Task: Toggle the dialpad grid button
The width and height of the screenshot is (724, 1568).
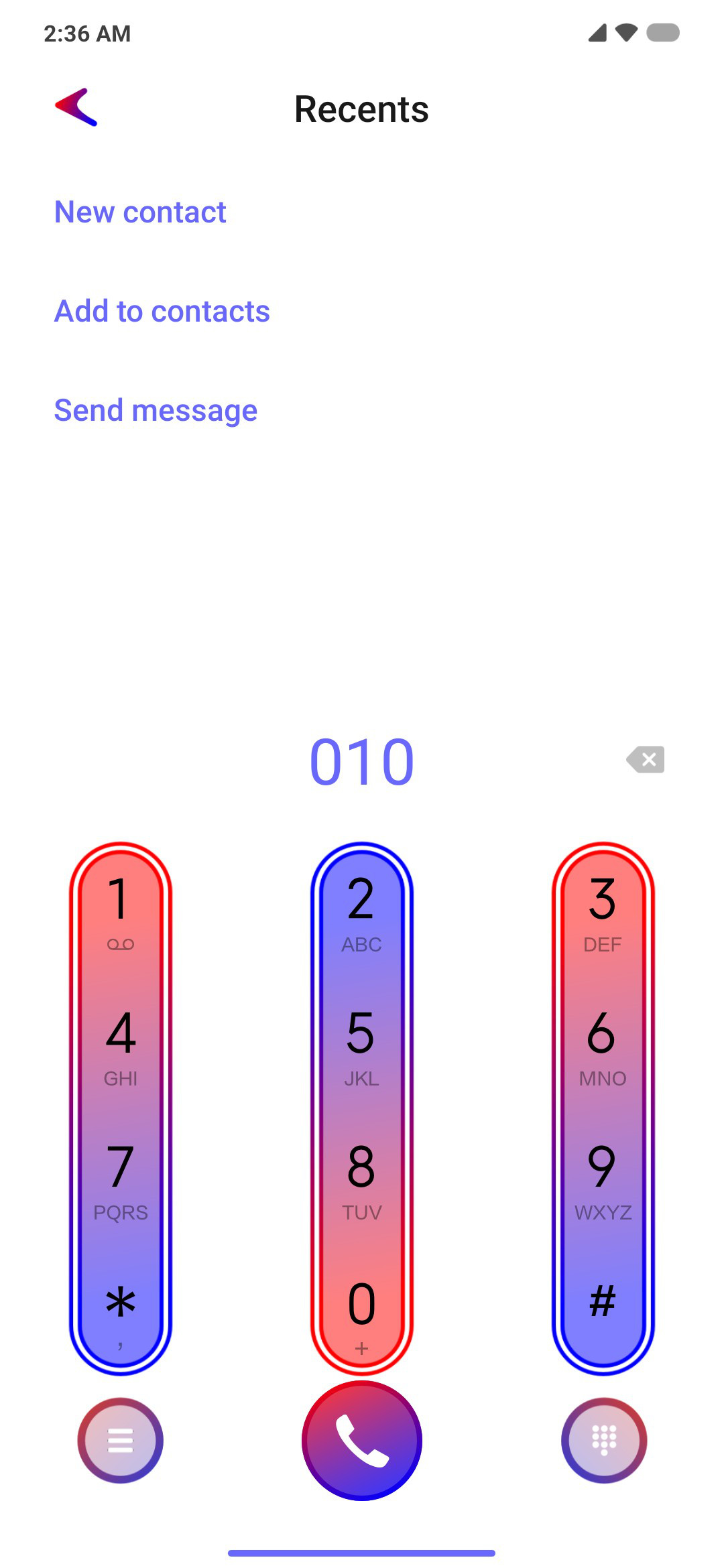Action: (x=604, y=1440)
